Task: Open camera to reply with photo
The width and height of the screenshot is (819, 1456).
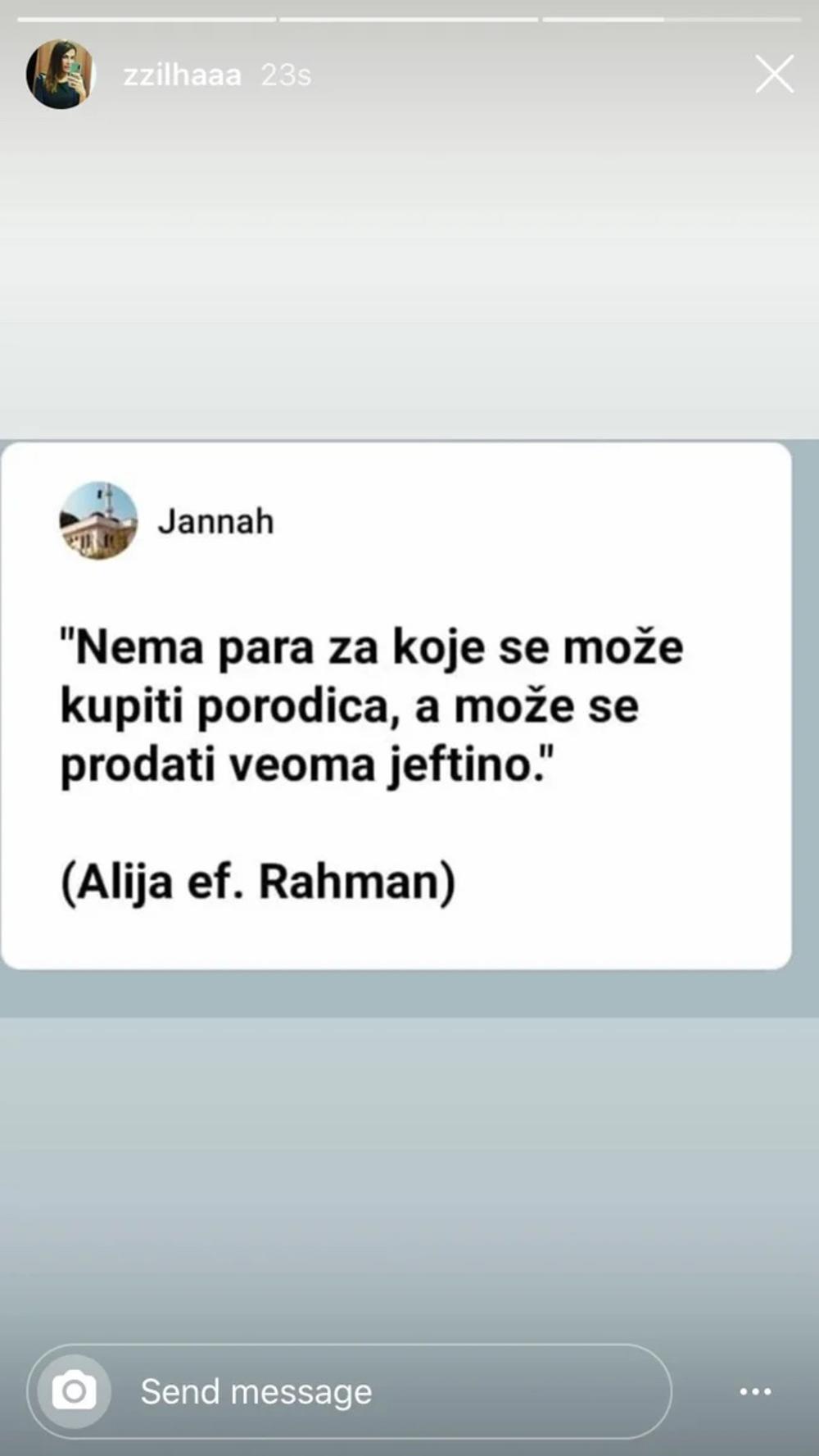Action: (x=74, y=1391)
